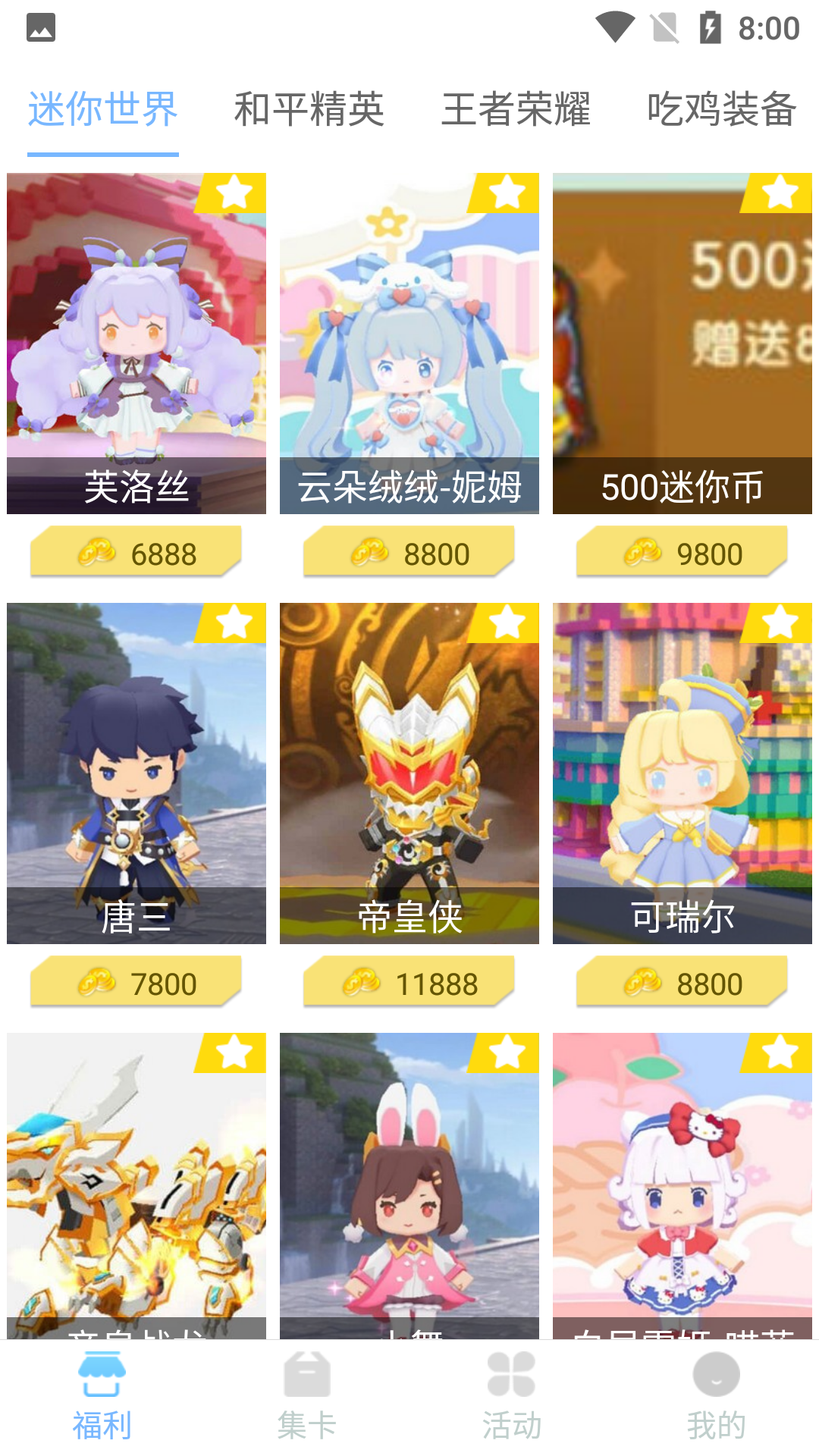The image size is (819, 1456).
Task: Open the 我的 profile tab
Action: 717,1397
